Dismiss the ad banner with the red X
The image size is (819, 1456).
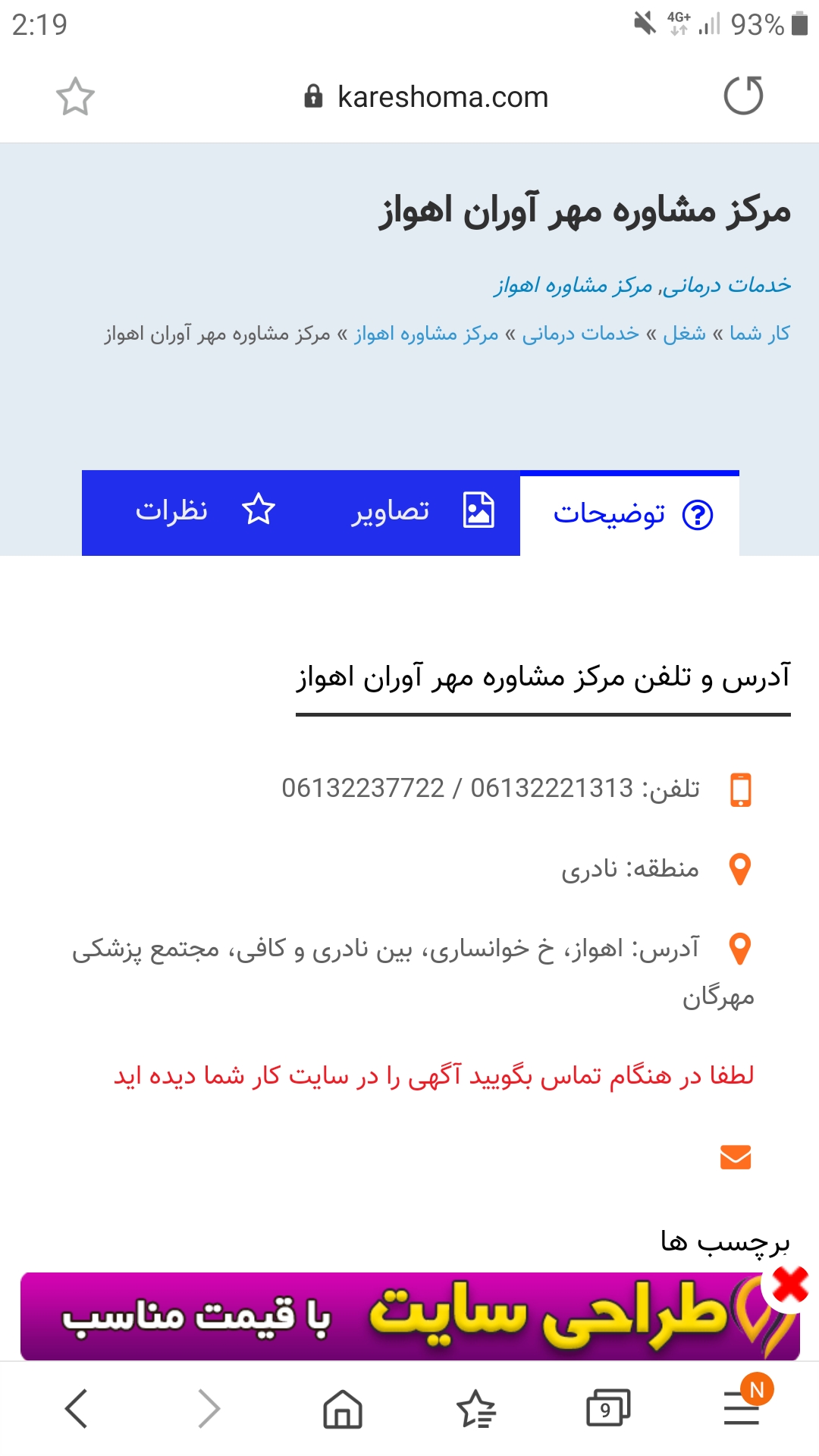pyautogui.click(x=789, y=1286)
